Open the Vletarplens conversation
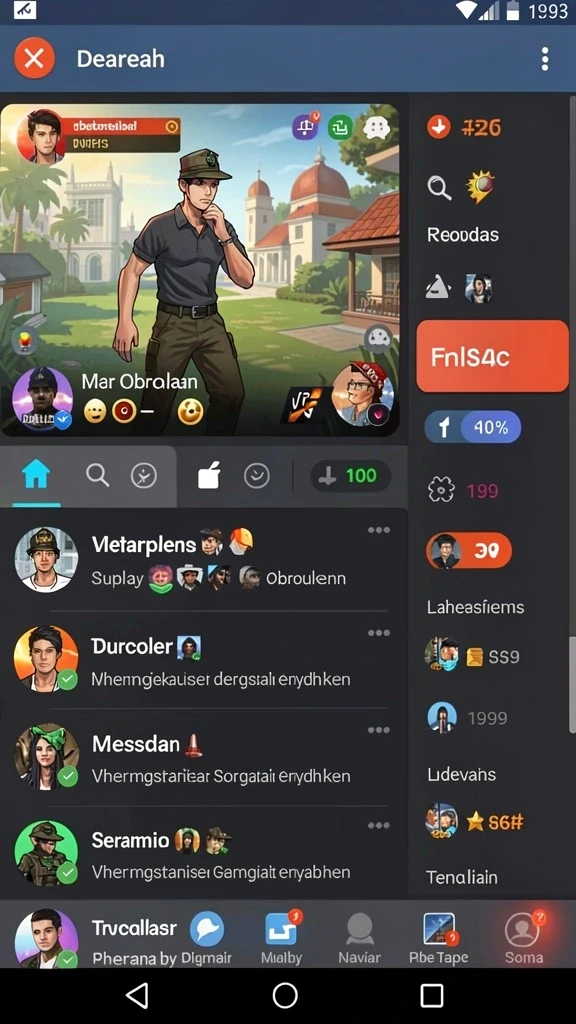Viewport: 576px width, 1024px height. click(202, 560)
